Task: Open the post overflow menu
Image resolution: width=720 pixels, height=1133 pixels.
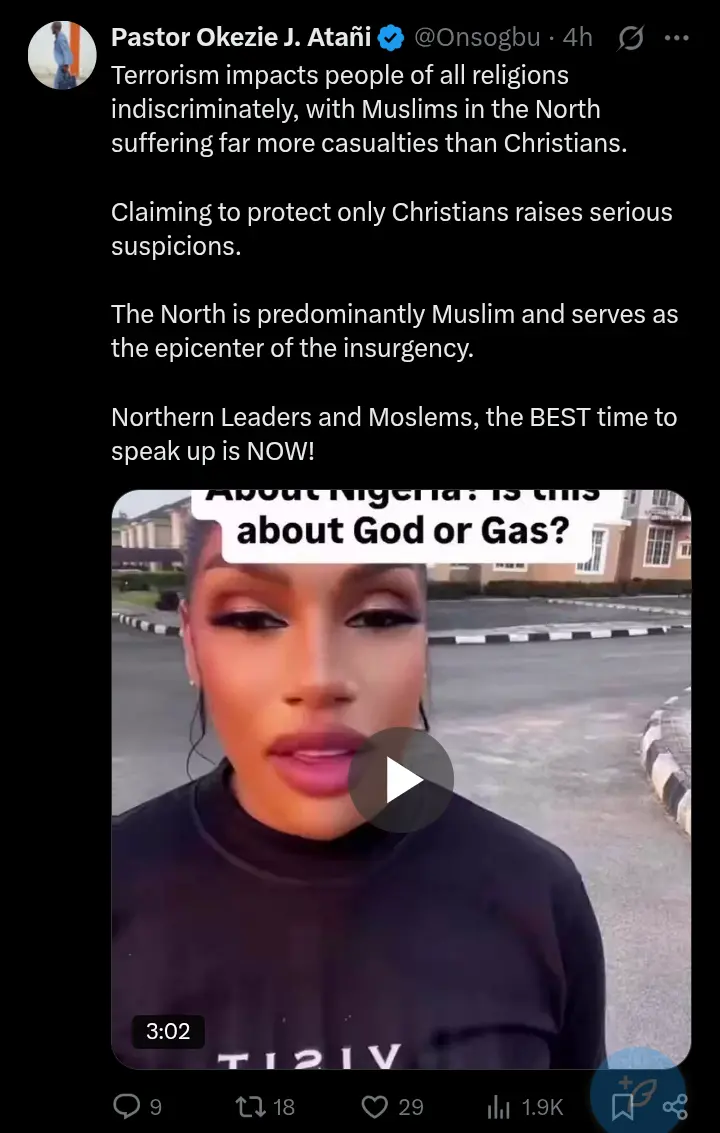Action: pyautogui.click(x=677, y=38)
